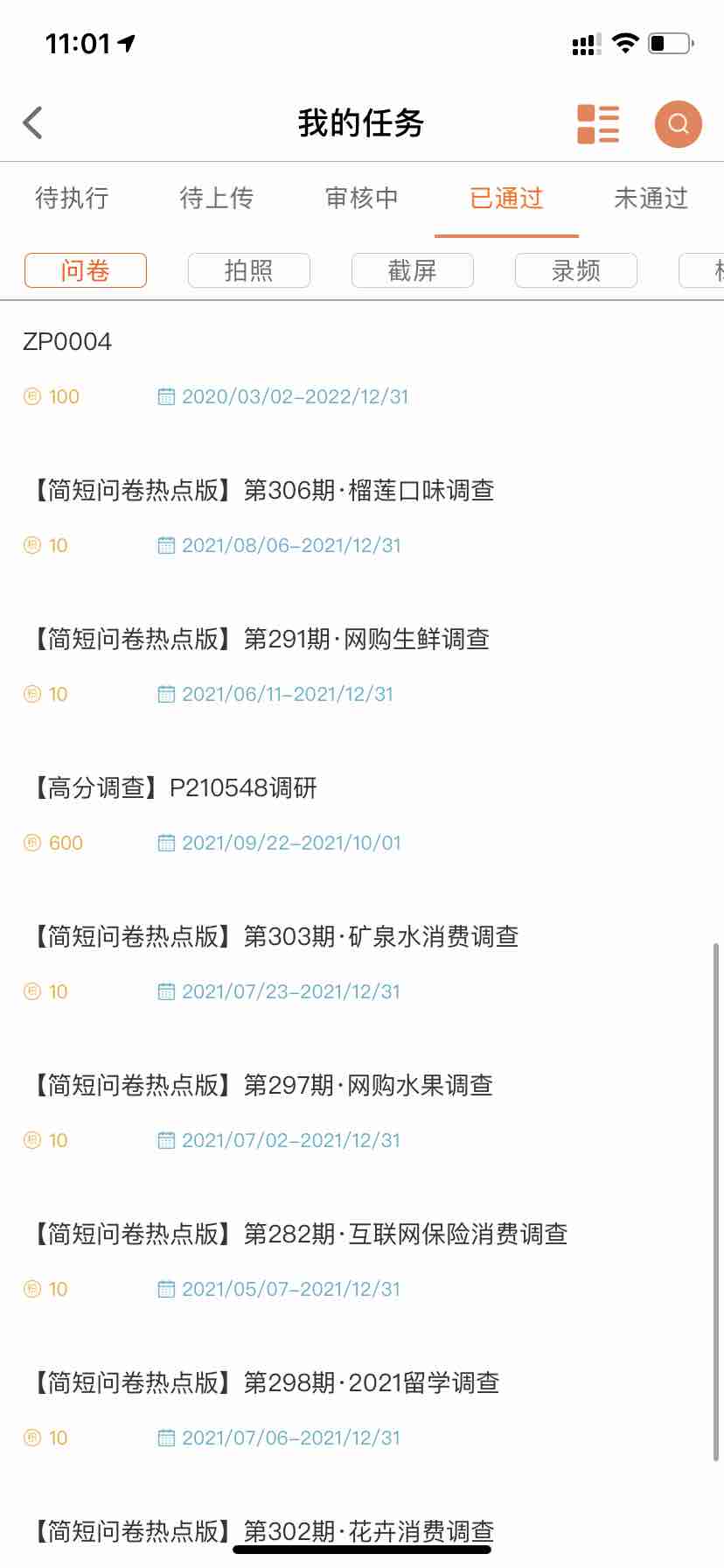This screenshot has height=1568, width=724.
Task: Open the orange search button
Action: pyautogui.click(x=679, y=123)
